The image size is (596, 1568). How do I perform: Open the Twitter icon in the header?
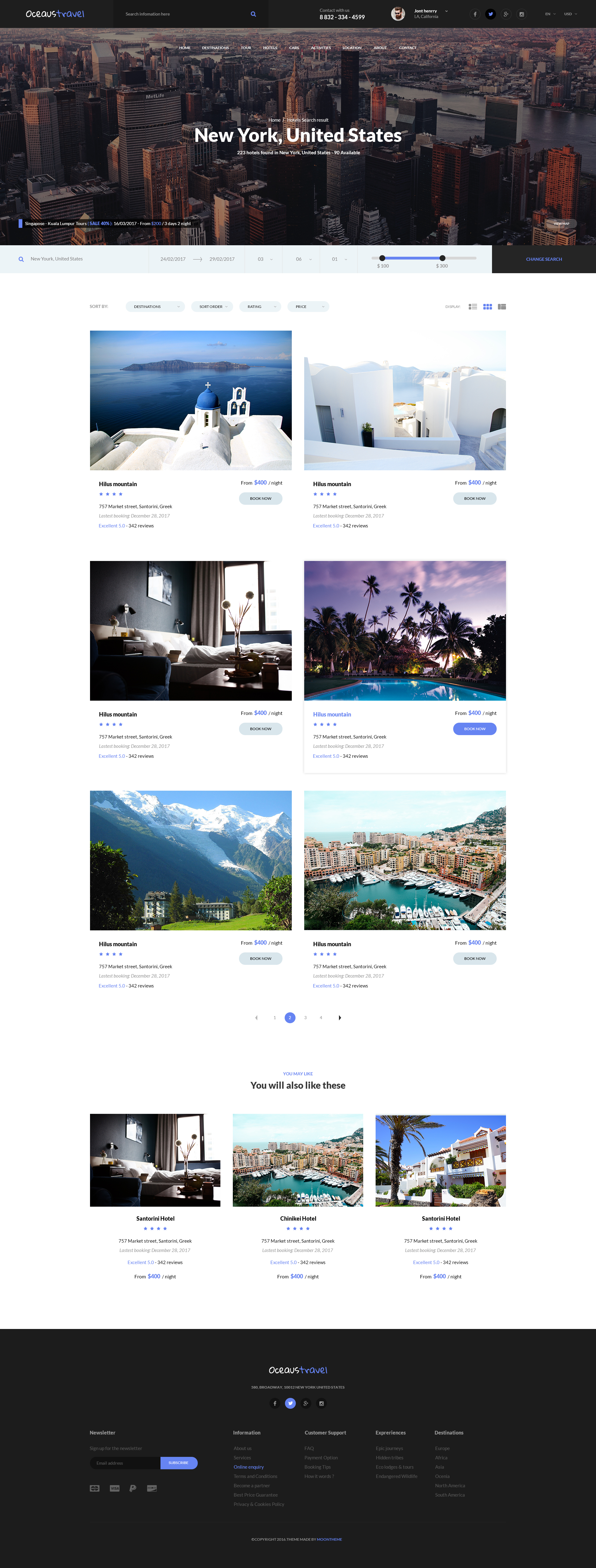pyautogui.click(x=490, y=14)
